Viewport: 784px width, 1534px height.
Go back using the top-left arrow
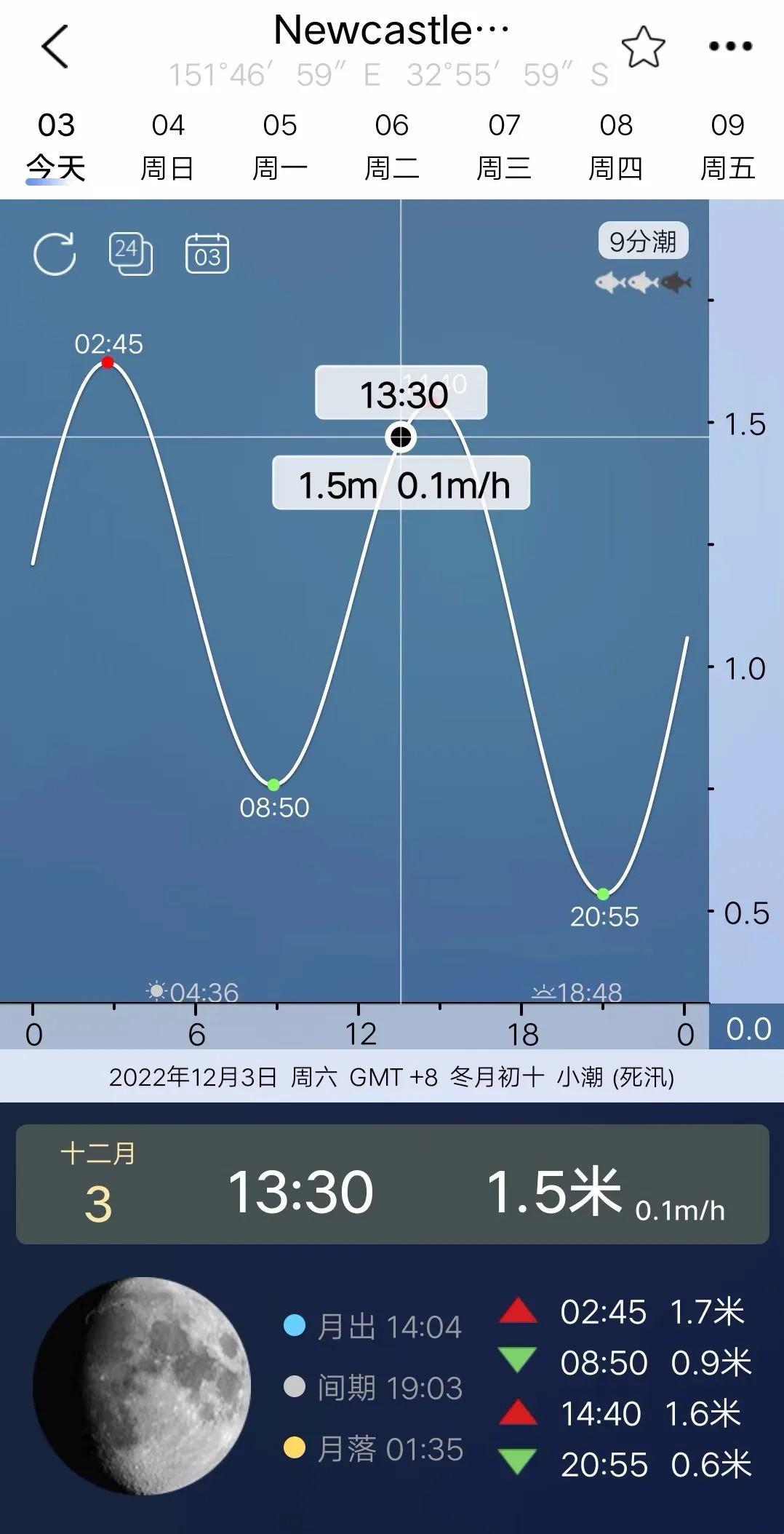coord(55,47)
